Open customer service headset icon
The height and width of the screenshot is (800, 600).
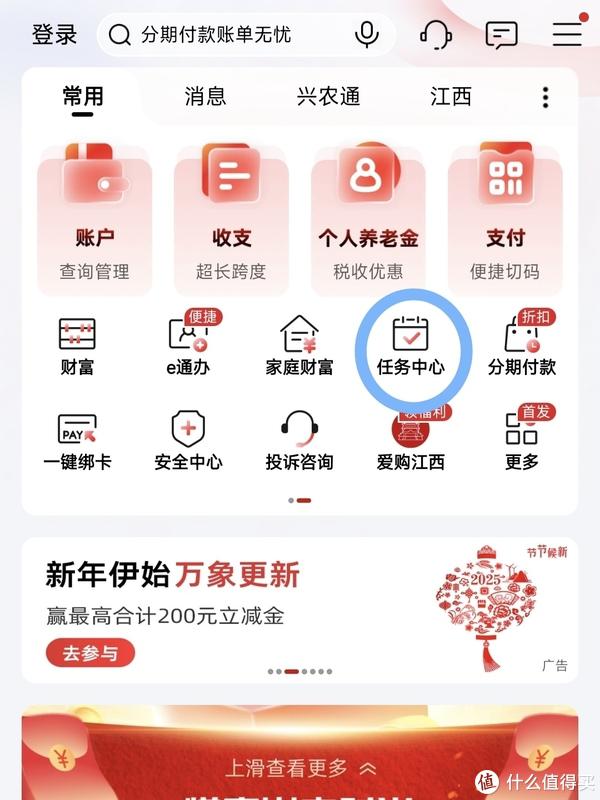[436, 35]
